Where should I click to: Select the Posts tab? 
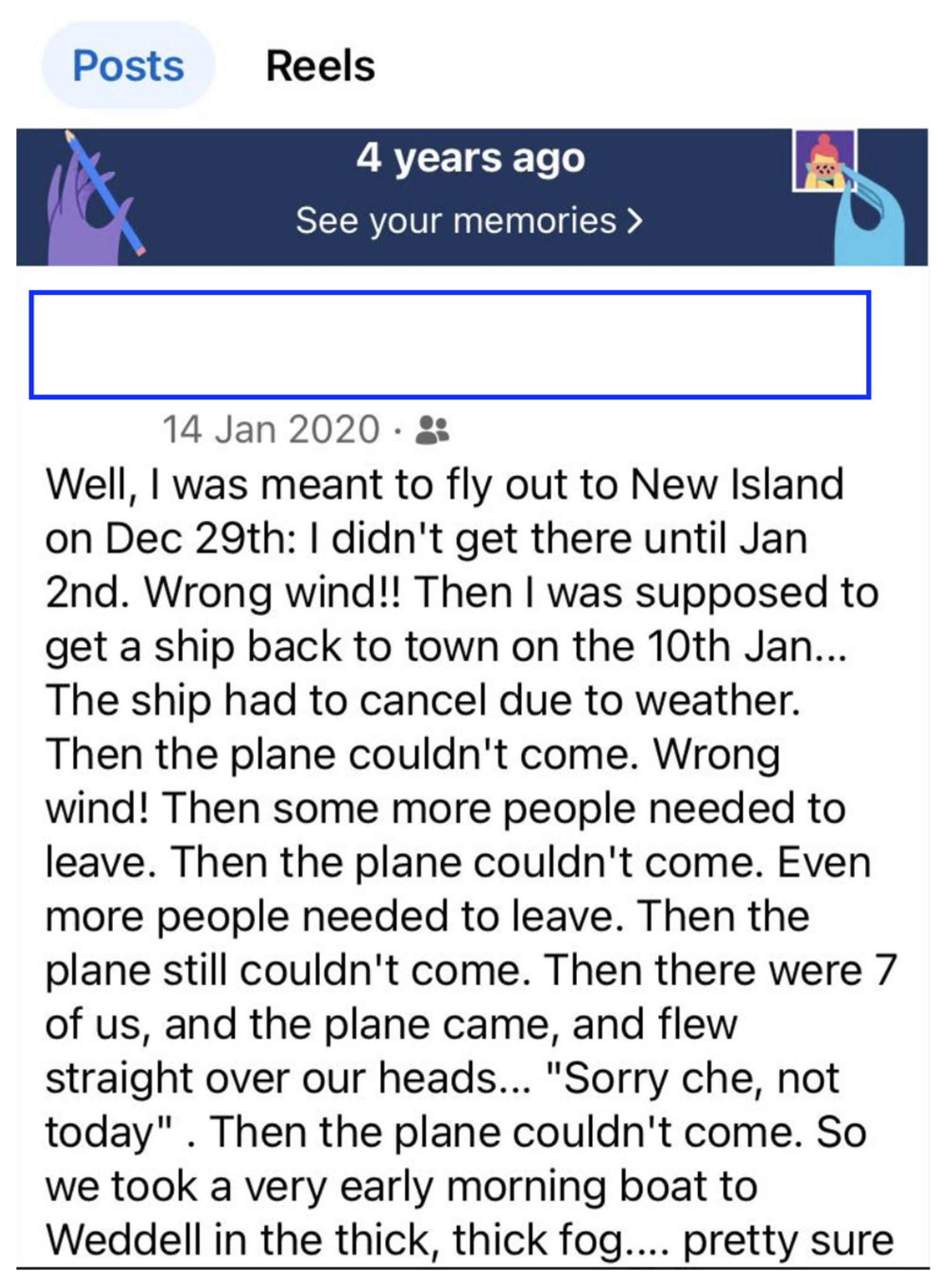pos(128,66)
